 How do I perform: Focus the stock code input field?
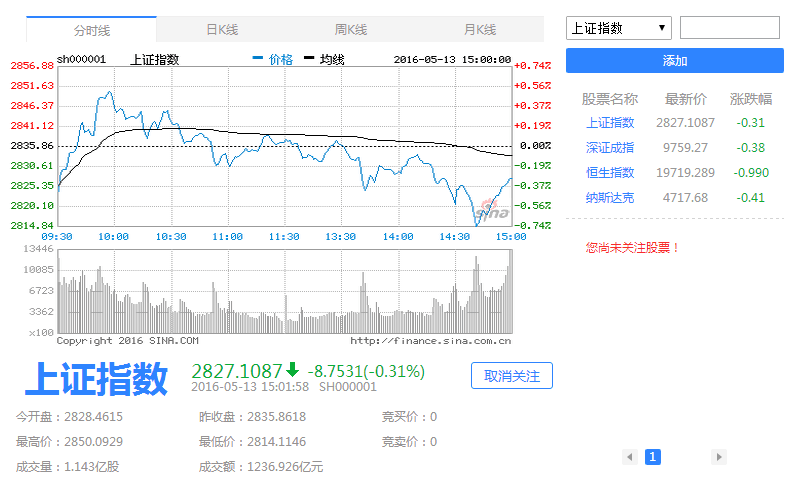click(729, 28)
